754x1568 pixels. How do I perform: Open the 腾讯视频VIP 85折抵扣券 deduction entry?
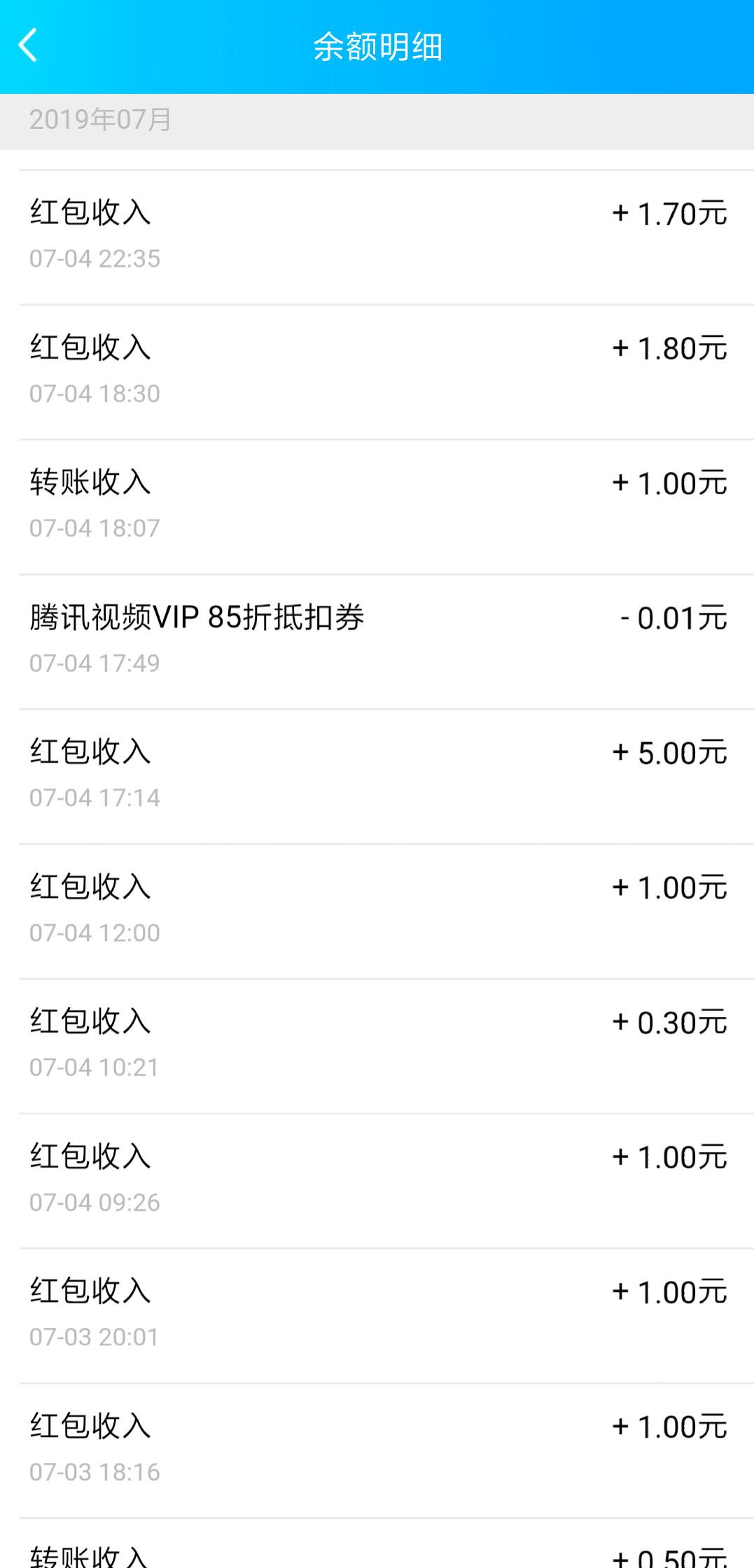point(377,636)
